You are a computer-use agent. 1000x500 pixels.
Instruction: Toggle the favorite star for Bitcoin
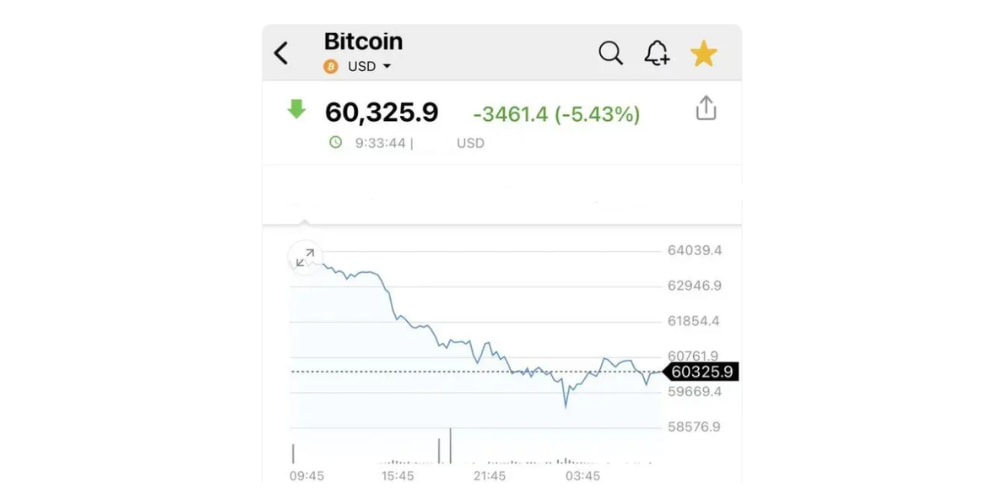coord(704,53)
